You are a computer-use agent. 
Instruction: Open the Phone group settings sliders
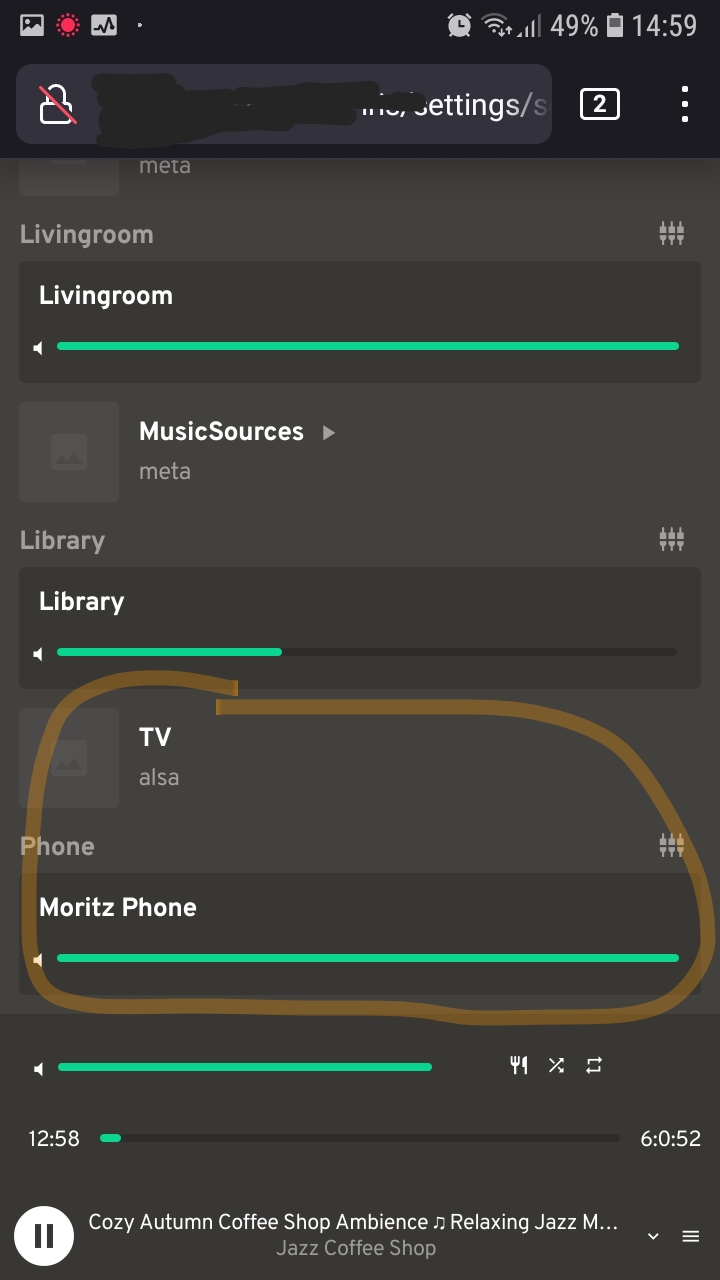tap(671, 845)
